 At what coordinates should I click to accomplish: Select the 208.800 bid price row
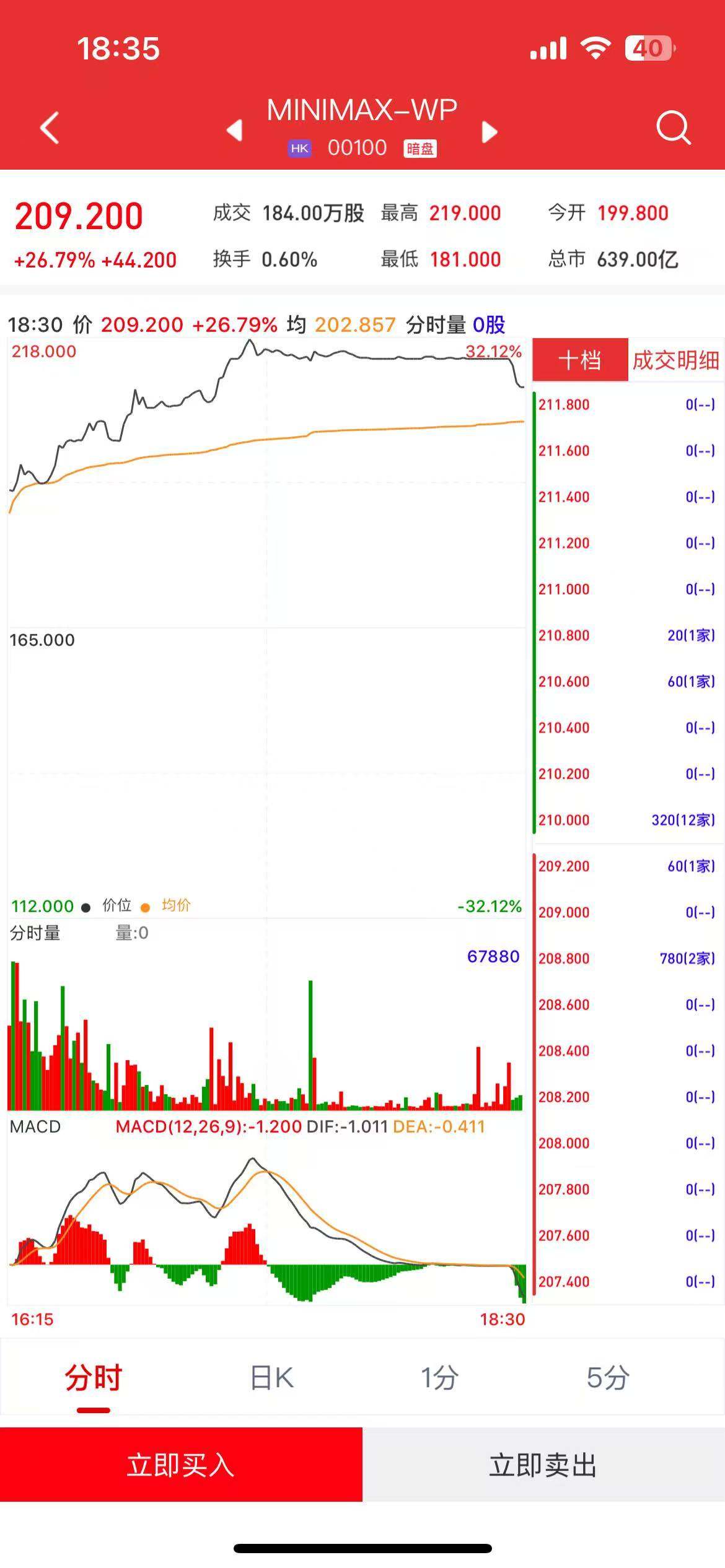pyautogui.click(x=626, y=959)
